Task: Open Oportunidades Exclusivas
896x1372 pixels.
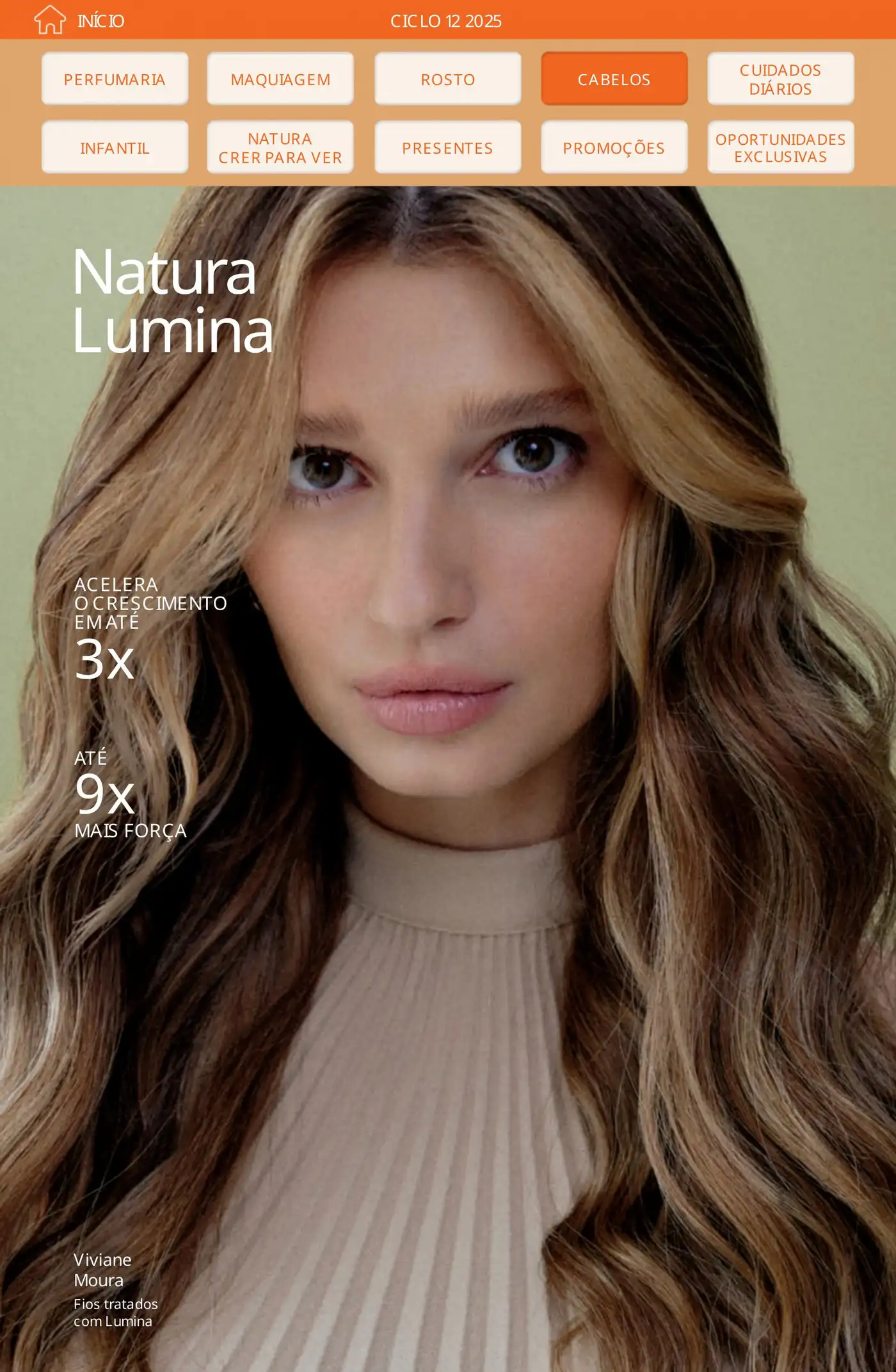Action: click(x=780, y=147)
